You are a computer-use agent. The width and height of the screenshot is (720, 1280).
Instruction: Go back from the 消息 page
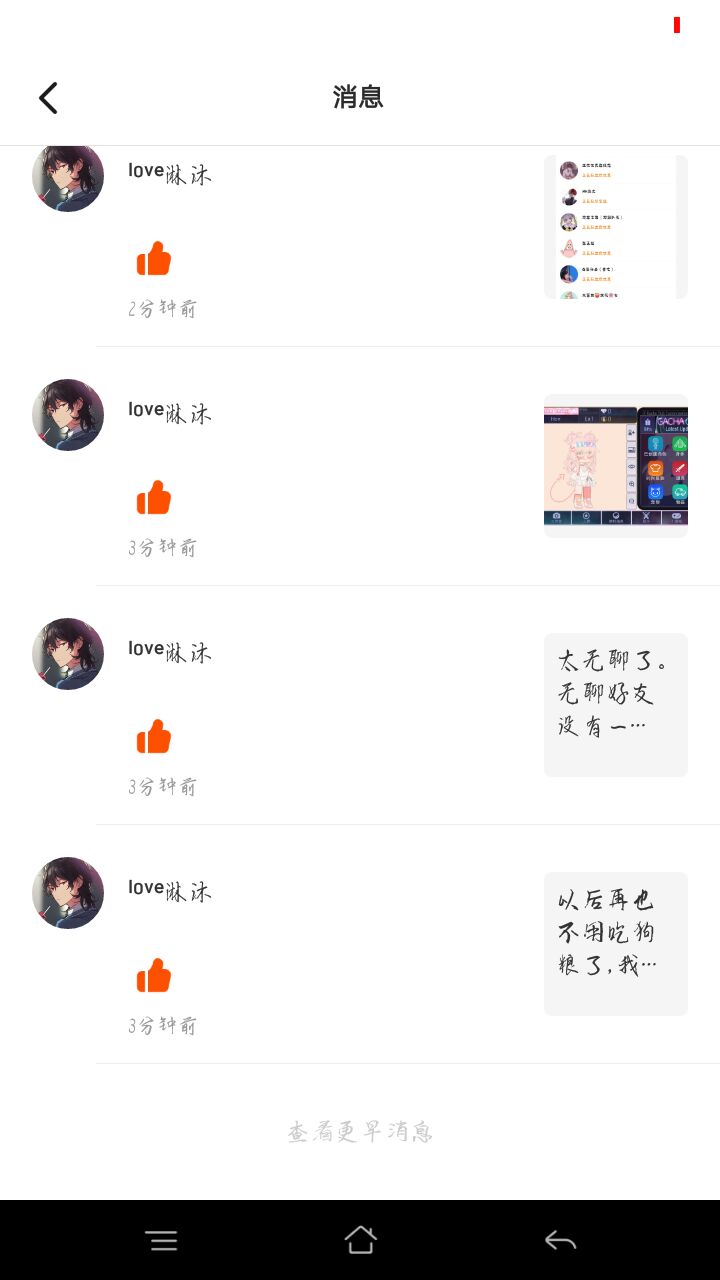click(48, 98)
